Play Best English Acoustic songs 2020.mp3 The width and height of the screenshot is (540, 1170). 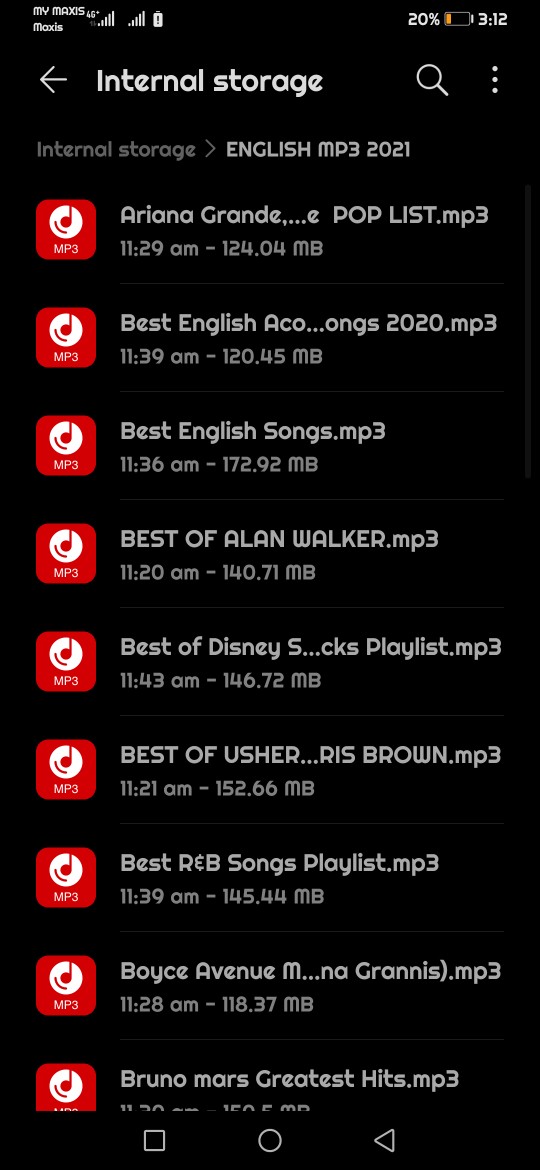[270, 337]
